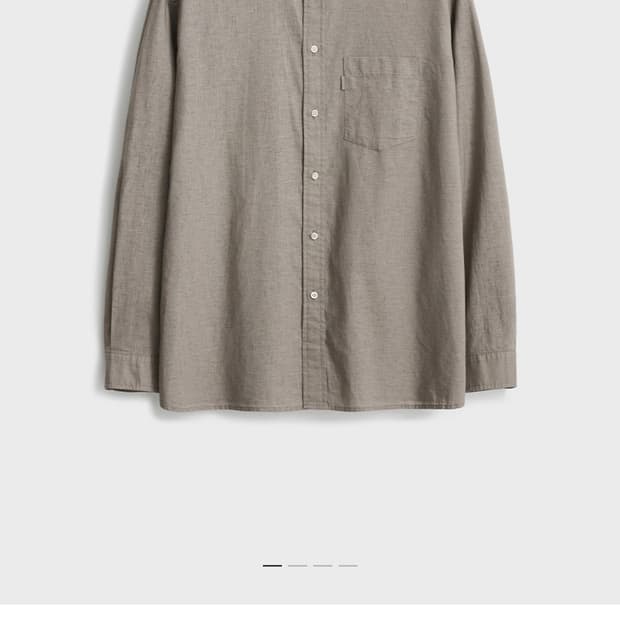
Task: Go to the last carousel indicator dash
Action: 347,566
